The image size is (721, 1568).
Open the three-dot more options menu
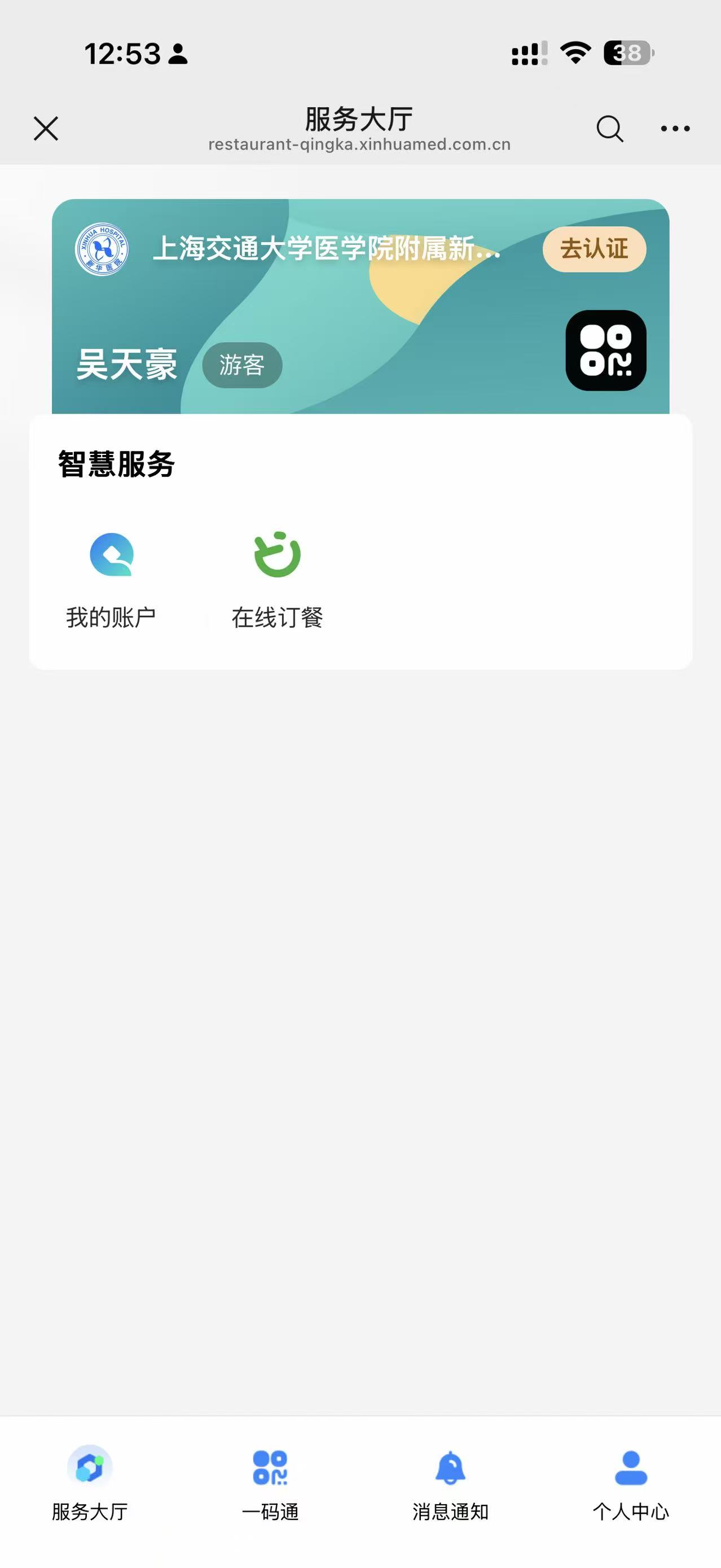[672, 129]
